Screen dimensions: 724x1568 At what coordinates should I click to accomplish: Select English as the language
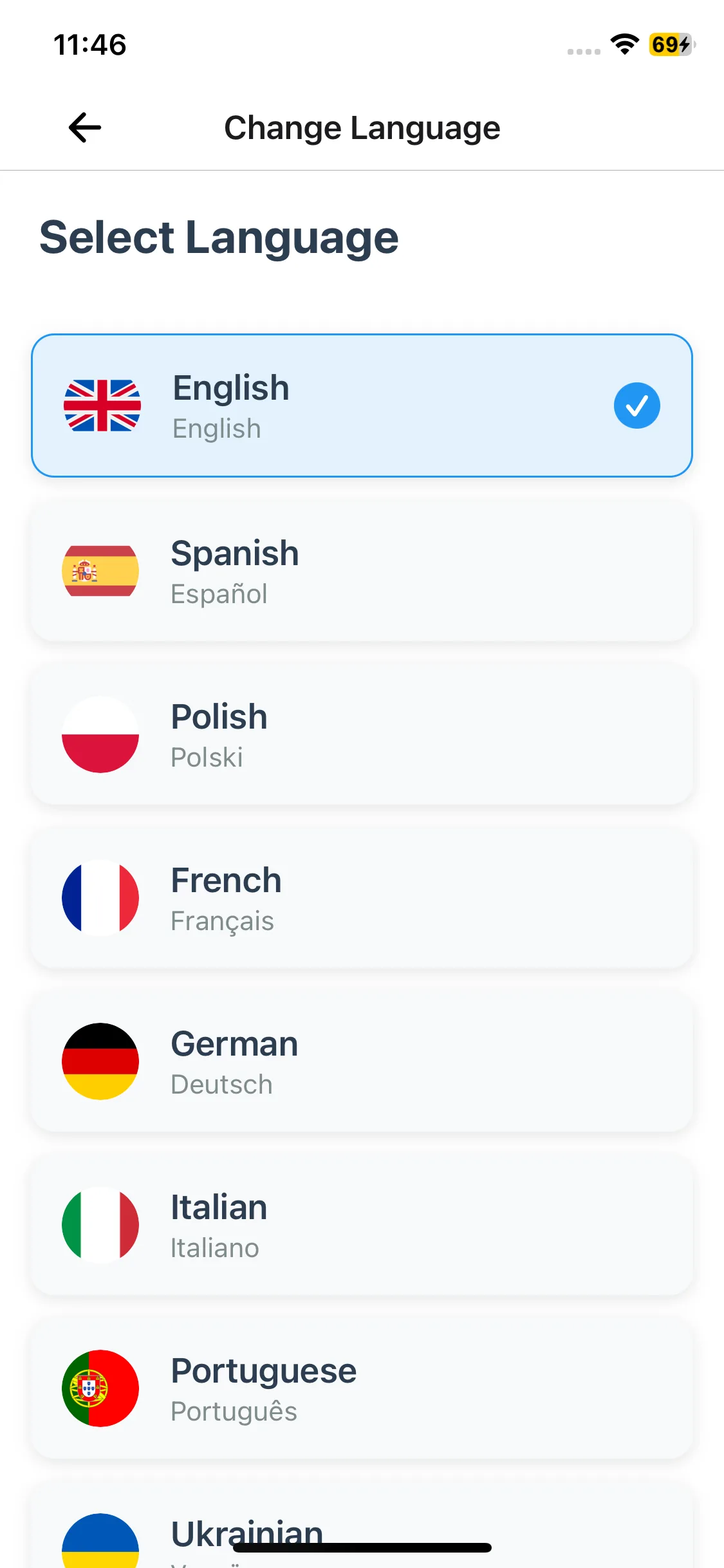click(x=362, y=406)
